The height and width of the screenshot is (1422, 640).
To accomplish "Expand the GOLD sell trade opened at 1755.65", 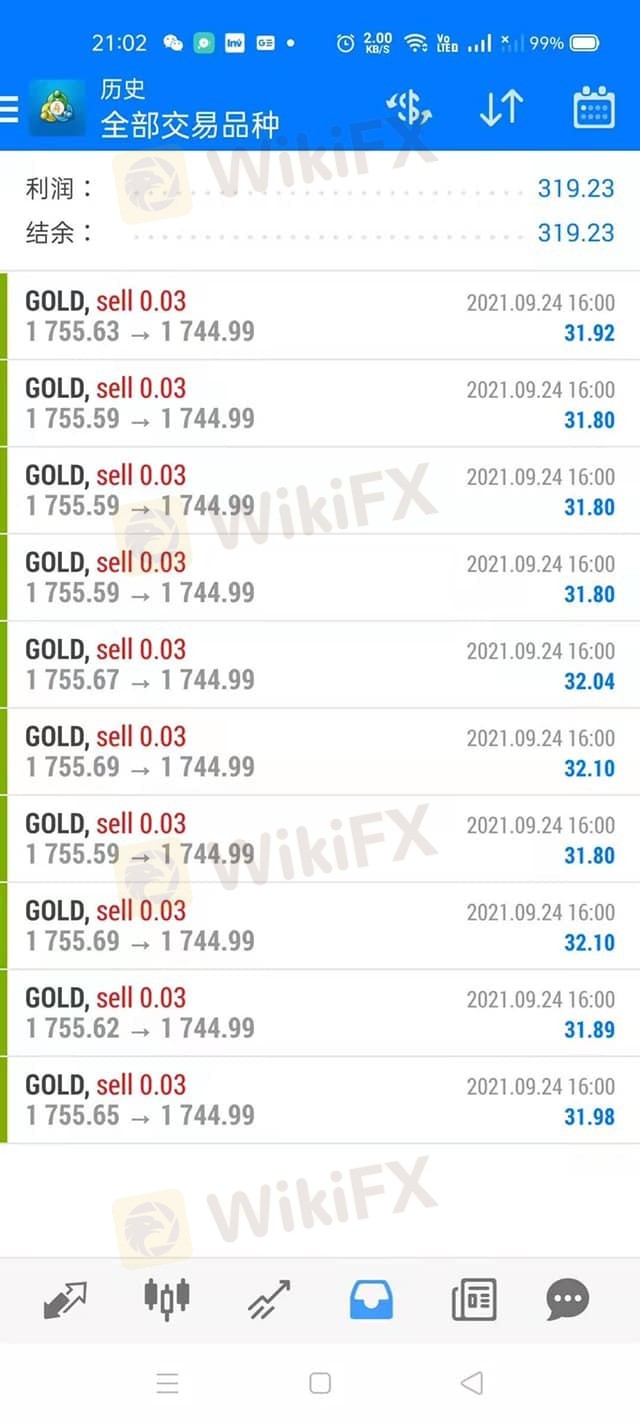I will (x=320, y=1099).
